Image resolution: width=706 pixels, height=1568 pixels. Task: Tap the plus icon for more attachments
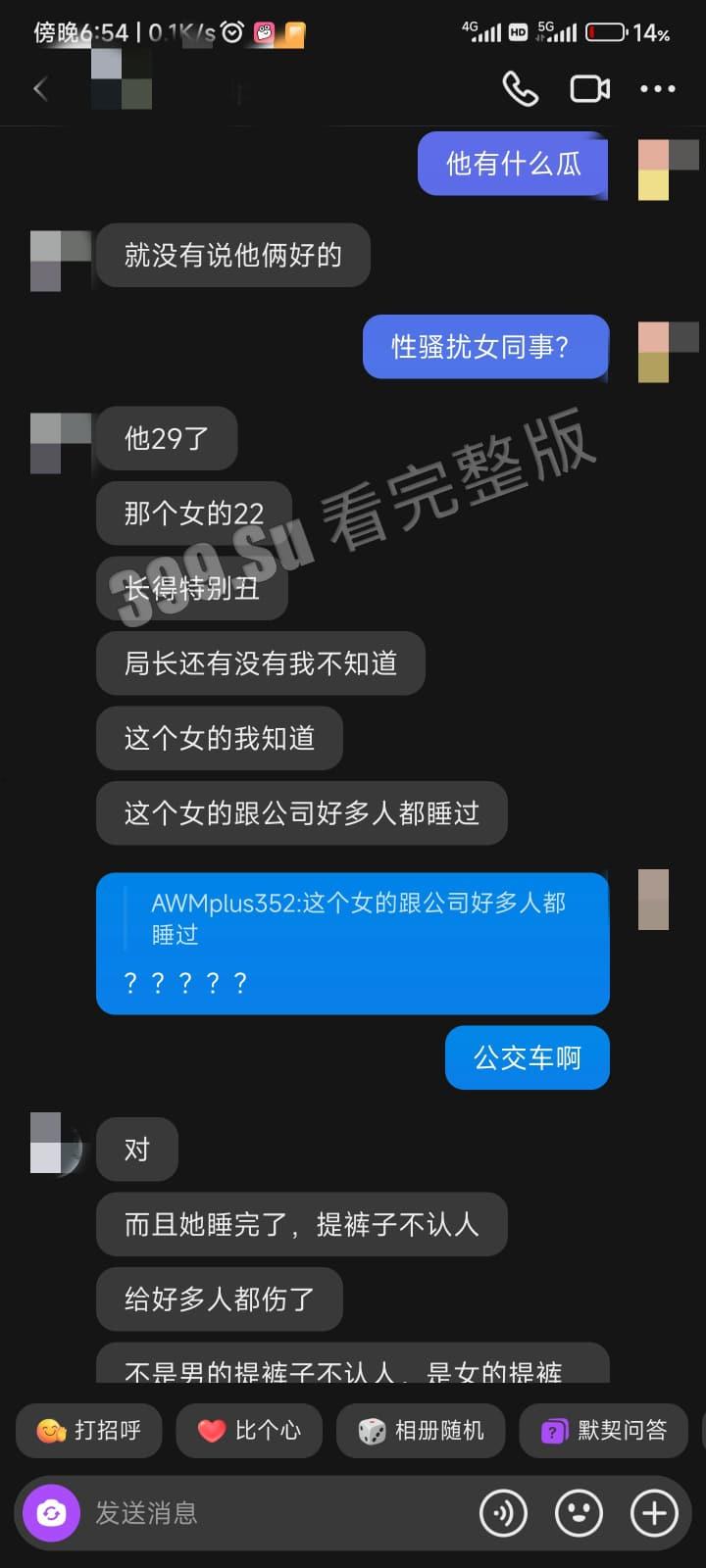tap(653, 1513)
